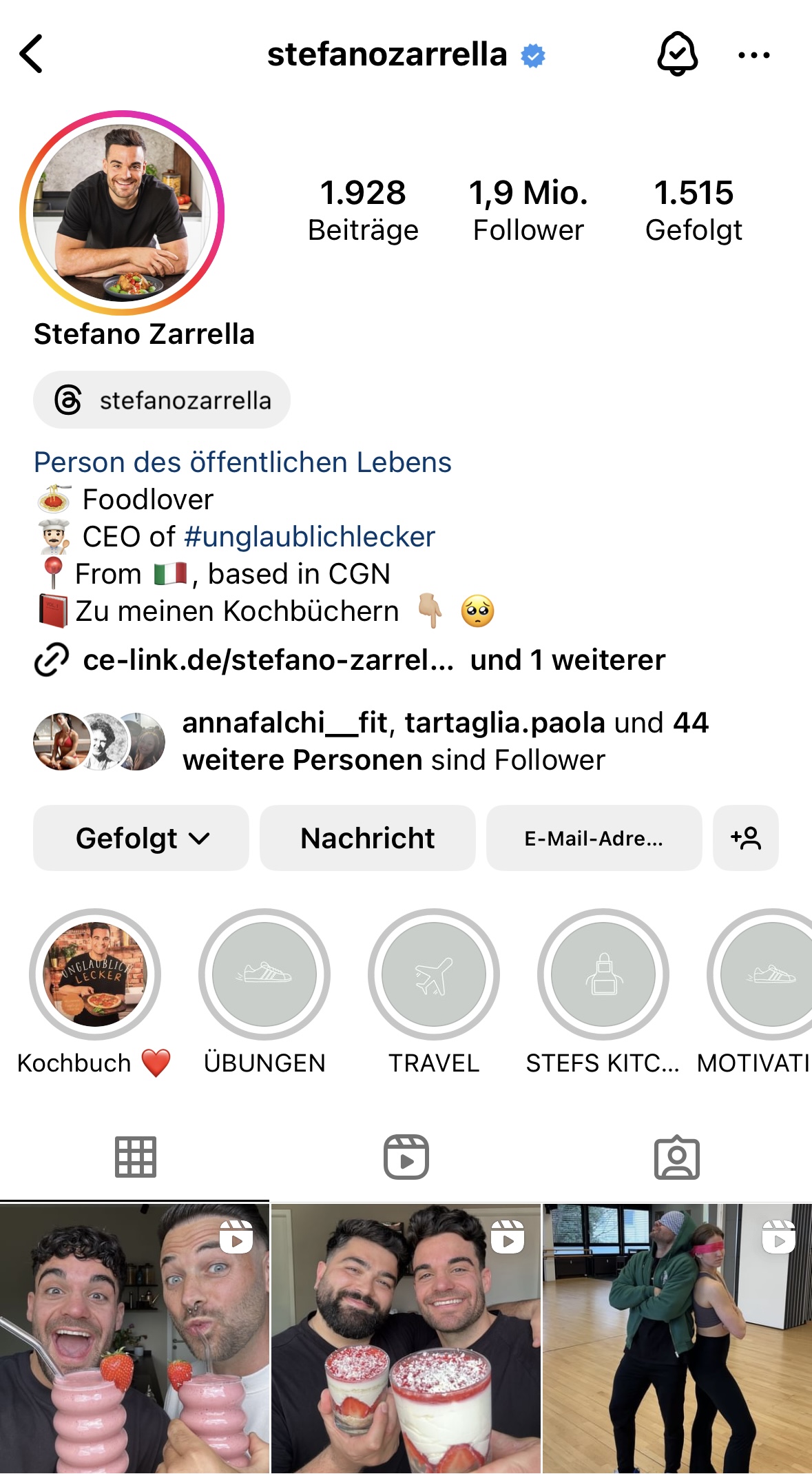Switch to the tagged photos tab

pyautogui.click(x=677, y=1157)
